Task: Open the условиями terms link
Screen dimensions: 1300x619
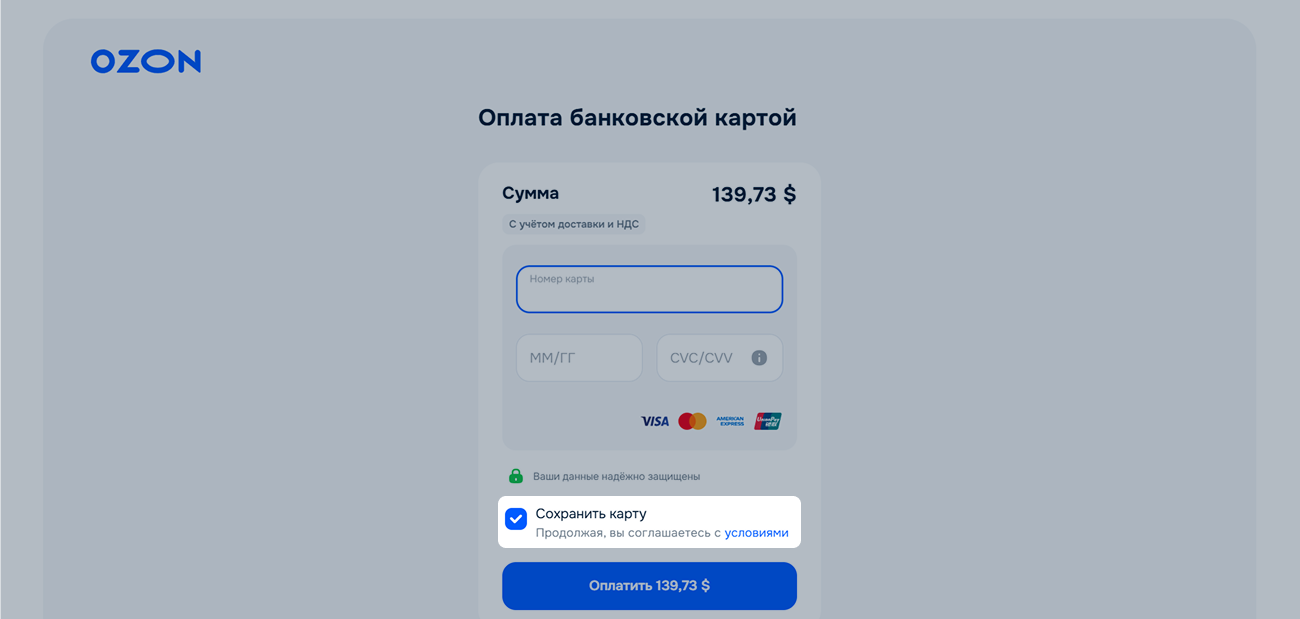Action: click(756, 533)
